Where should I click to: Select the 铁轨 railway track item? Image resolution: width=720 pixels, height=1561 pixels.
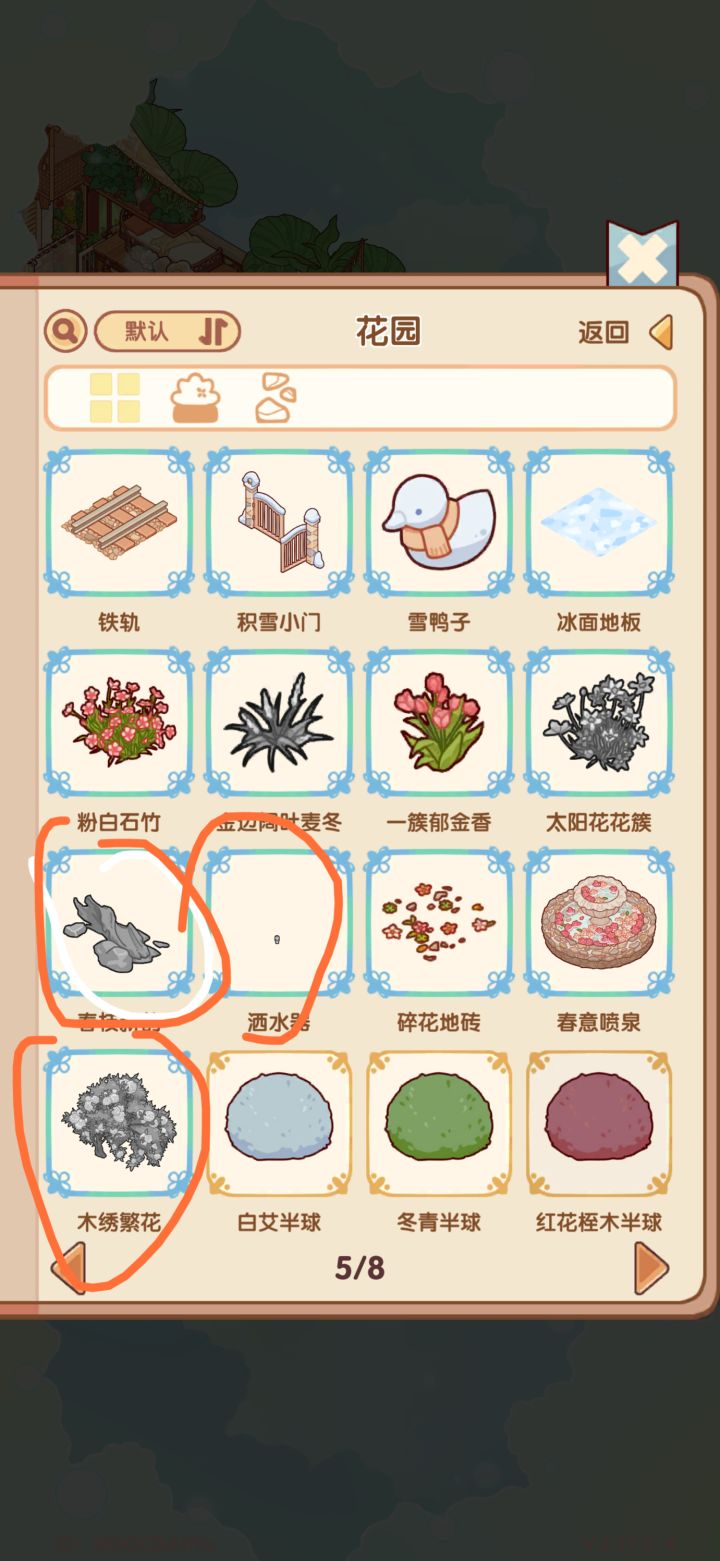118,521
